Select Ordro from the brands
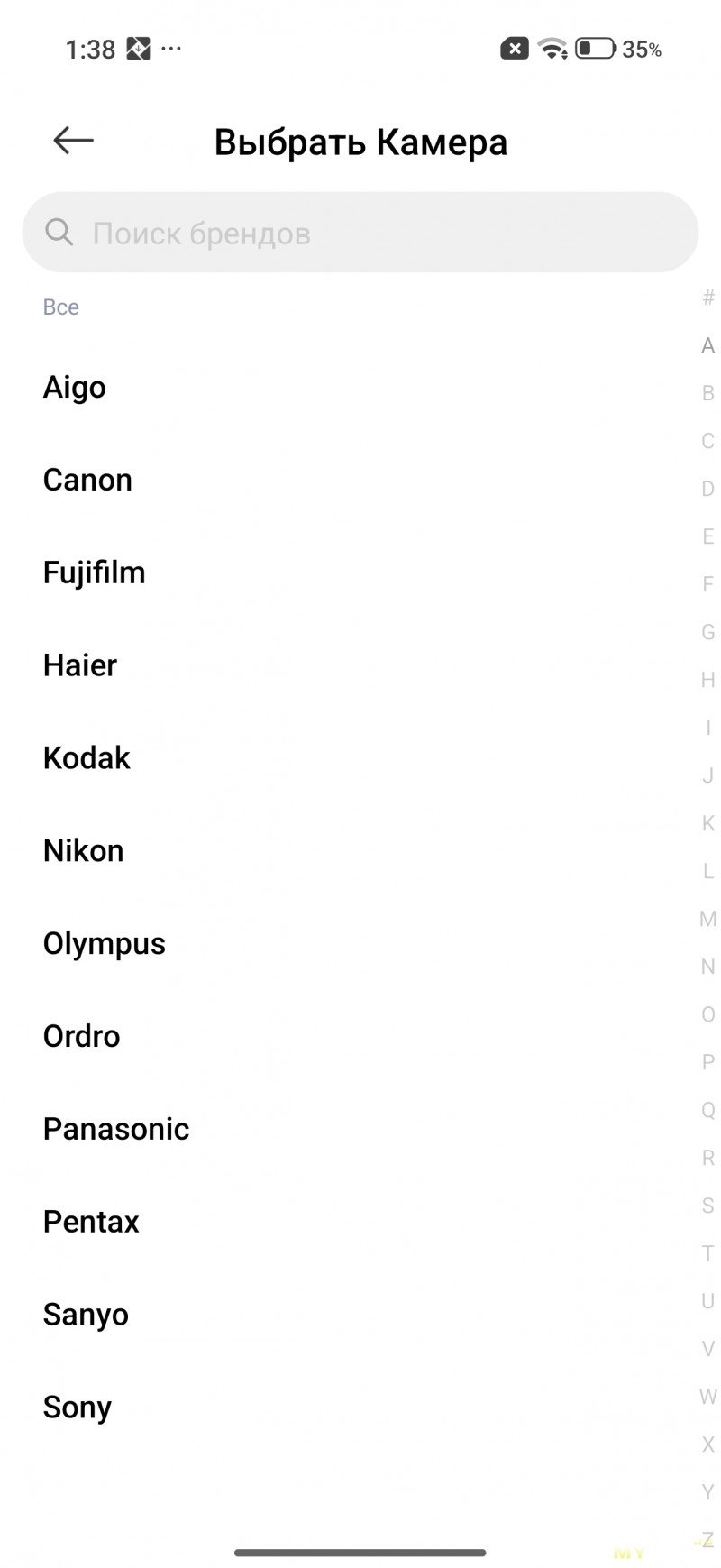The height and width of the screenshot is (1568, 721). coord(81,1037)
